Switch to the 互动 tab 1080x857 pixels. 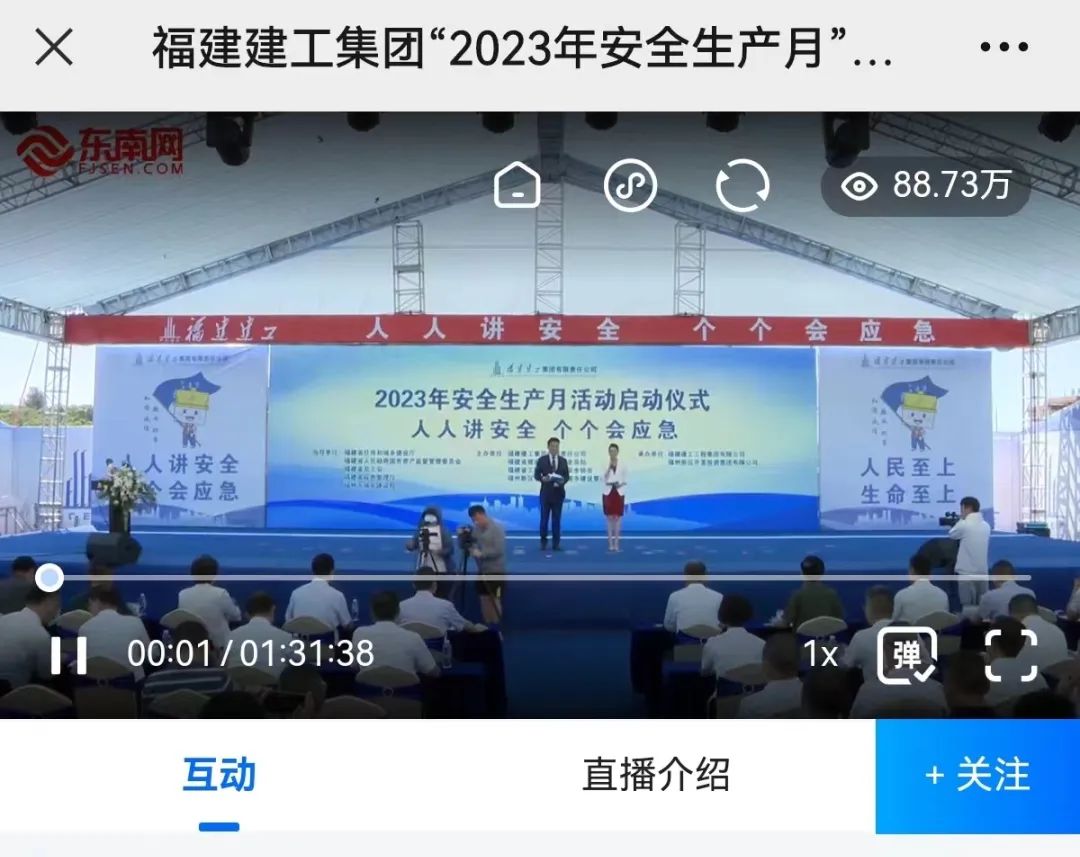(x=219, y=775)
